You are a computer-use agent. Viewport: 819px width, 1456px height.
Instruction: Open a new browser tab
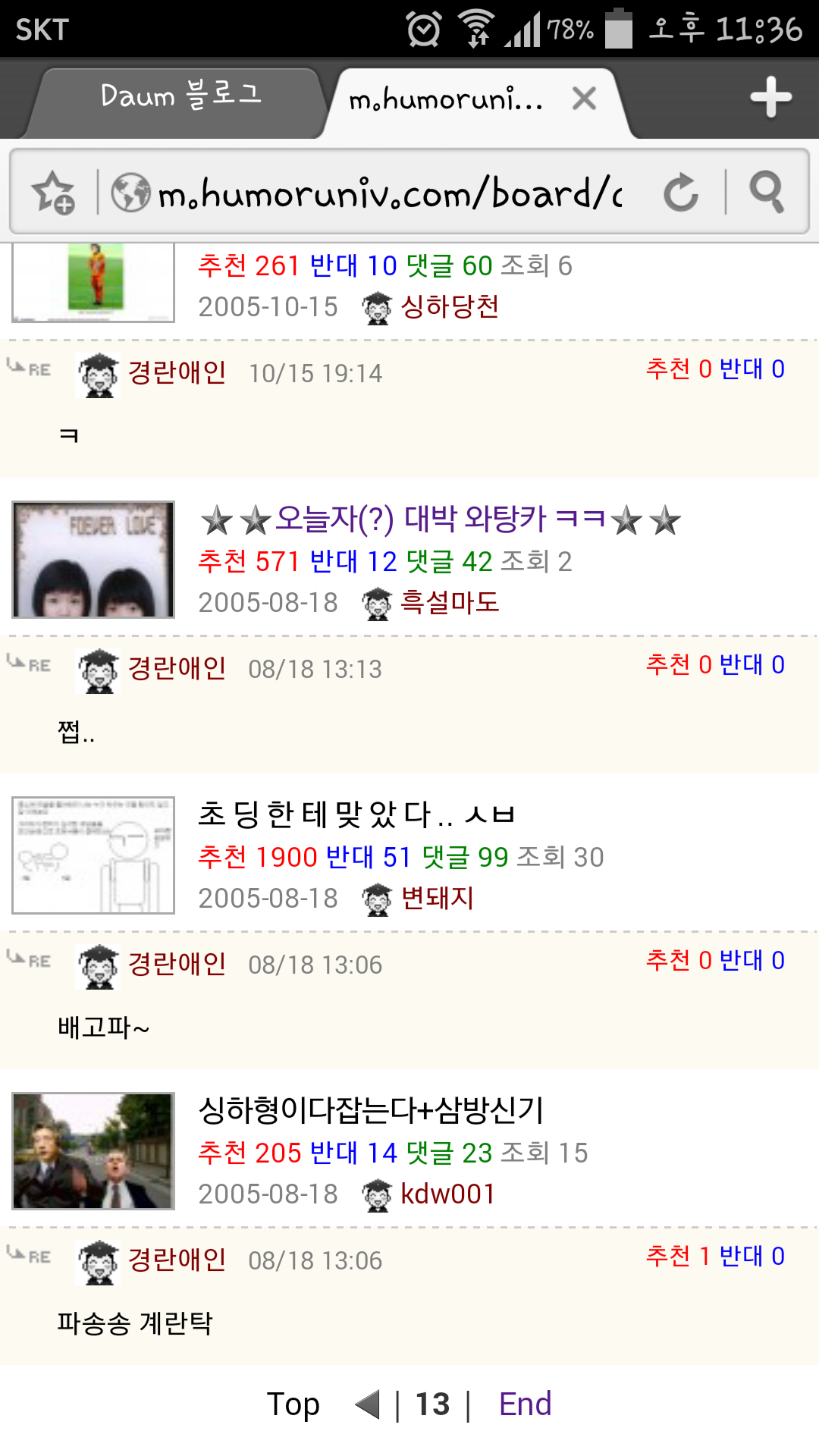click(771, 99)
